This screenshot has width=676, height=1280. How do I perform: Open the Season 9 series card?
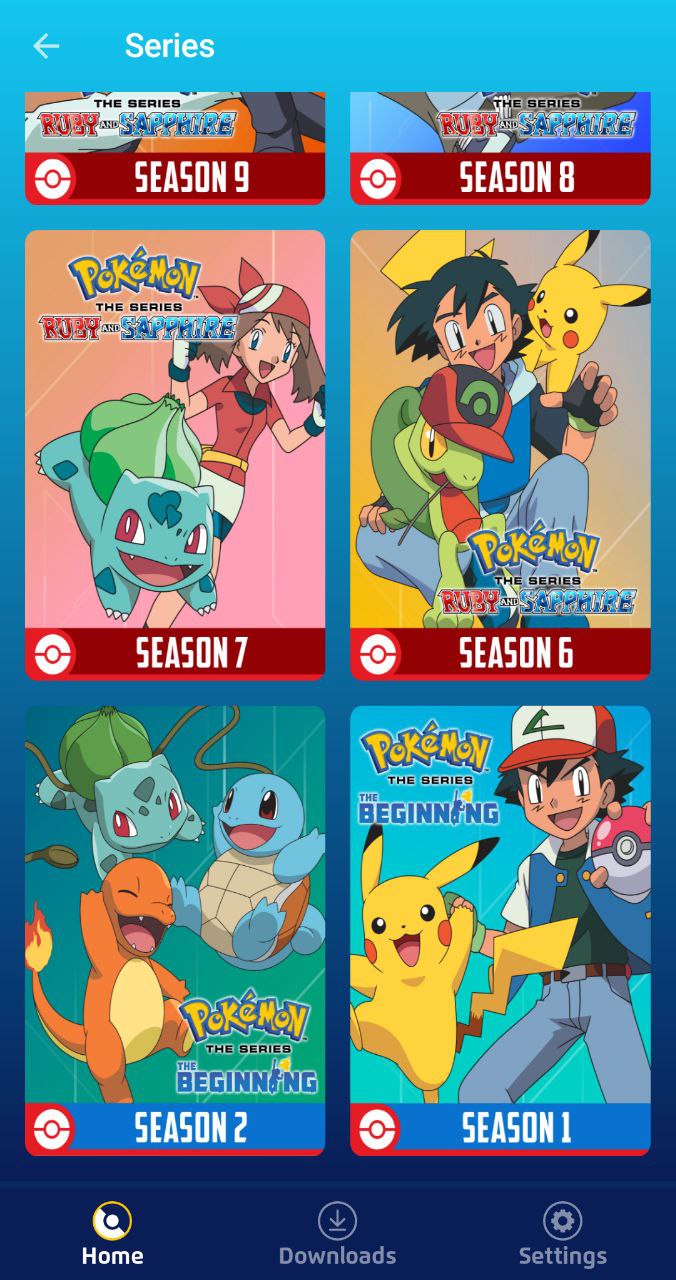(x=175, y=150)
